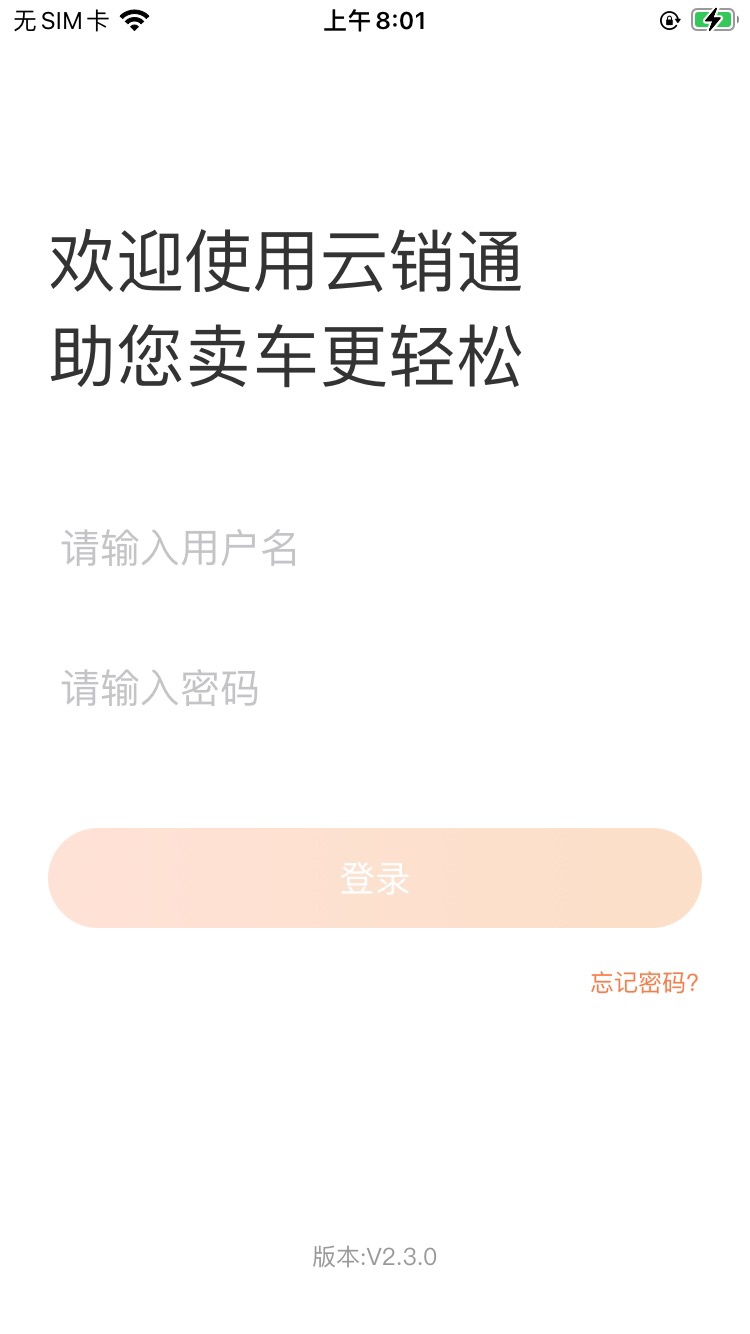Screen dimensions: 750x1334
Task: Tap the 登录 login button
Action: pos(375,878)
